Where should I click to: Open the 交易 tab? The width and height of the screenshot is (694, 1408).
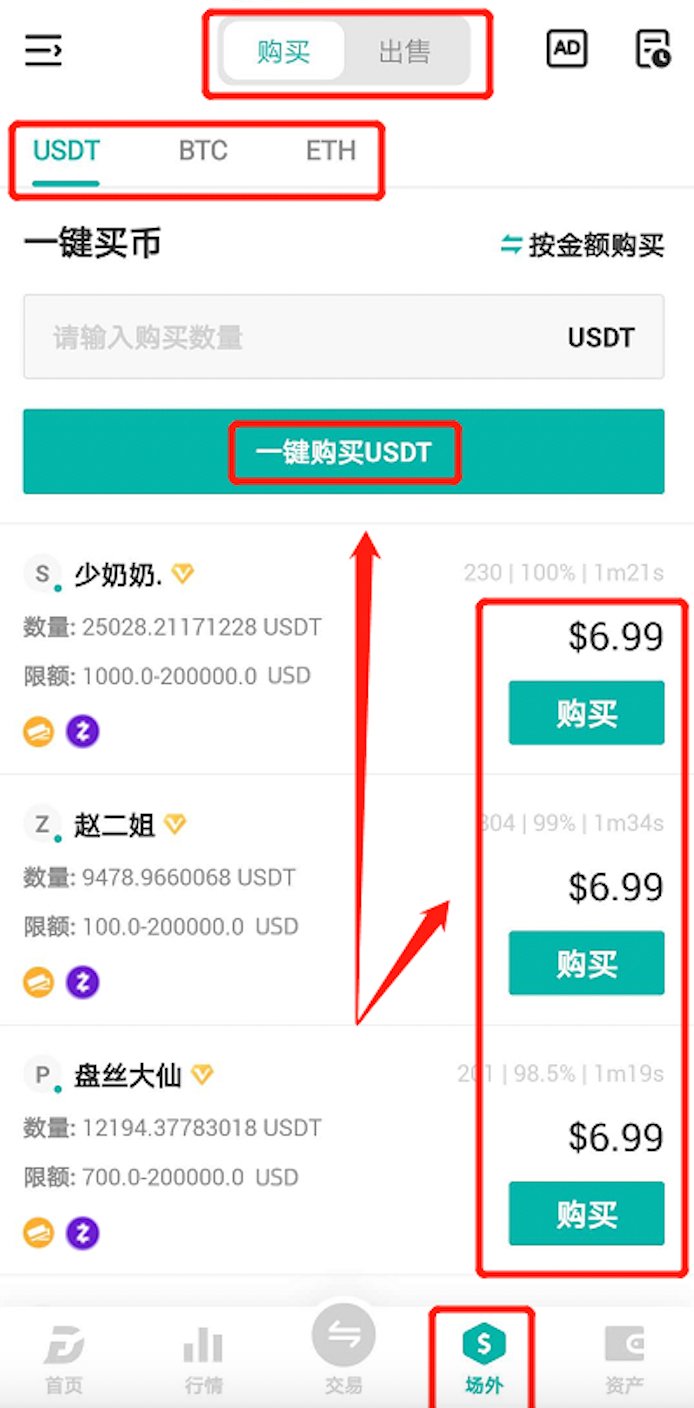tap(343, 1350)
